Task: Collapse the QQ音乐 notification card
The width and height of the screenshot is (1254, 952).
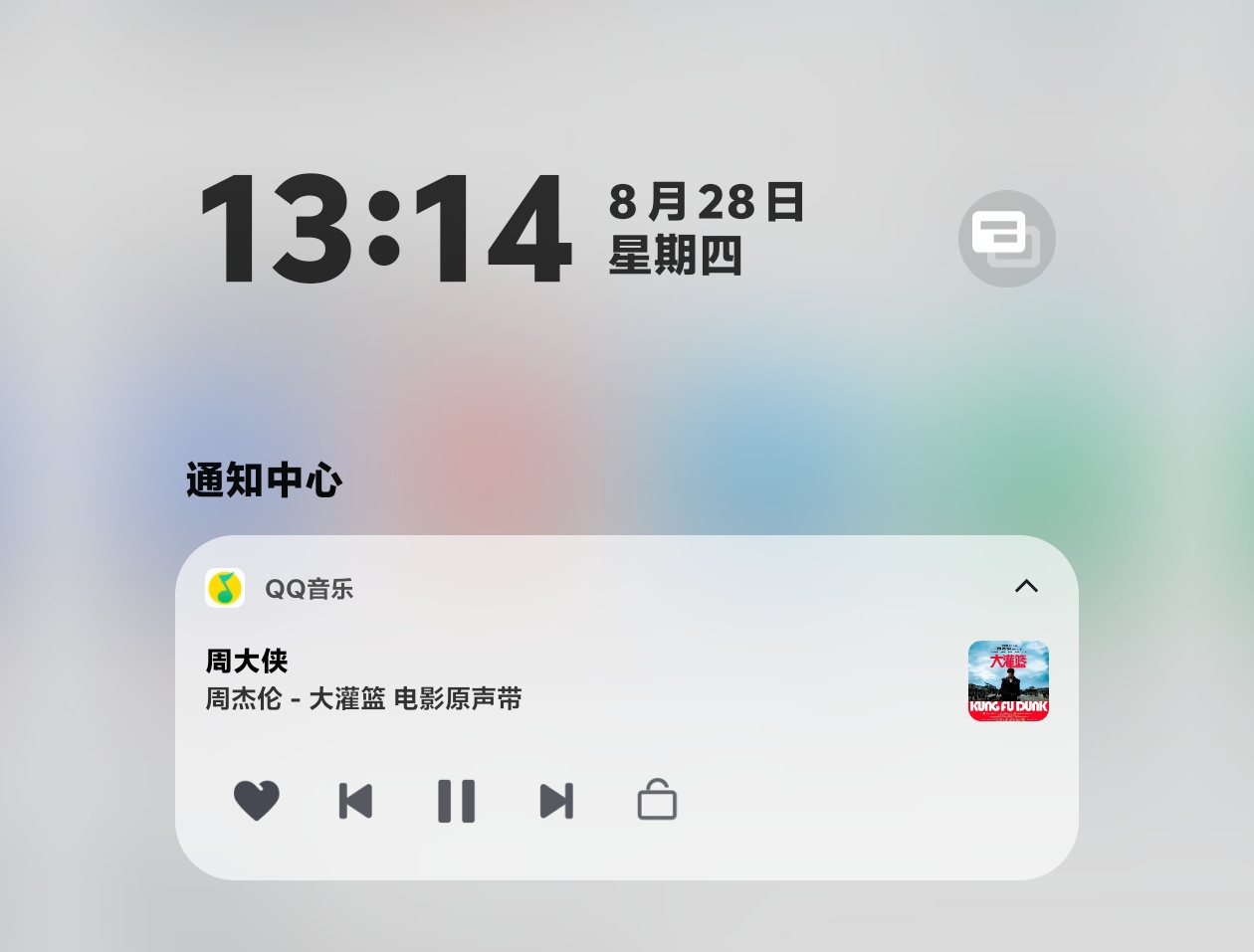Action: click(1026, 586)
